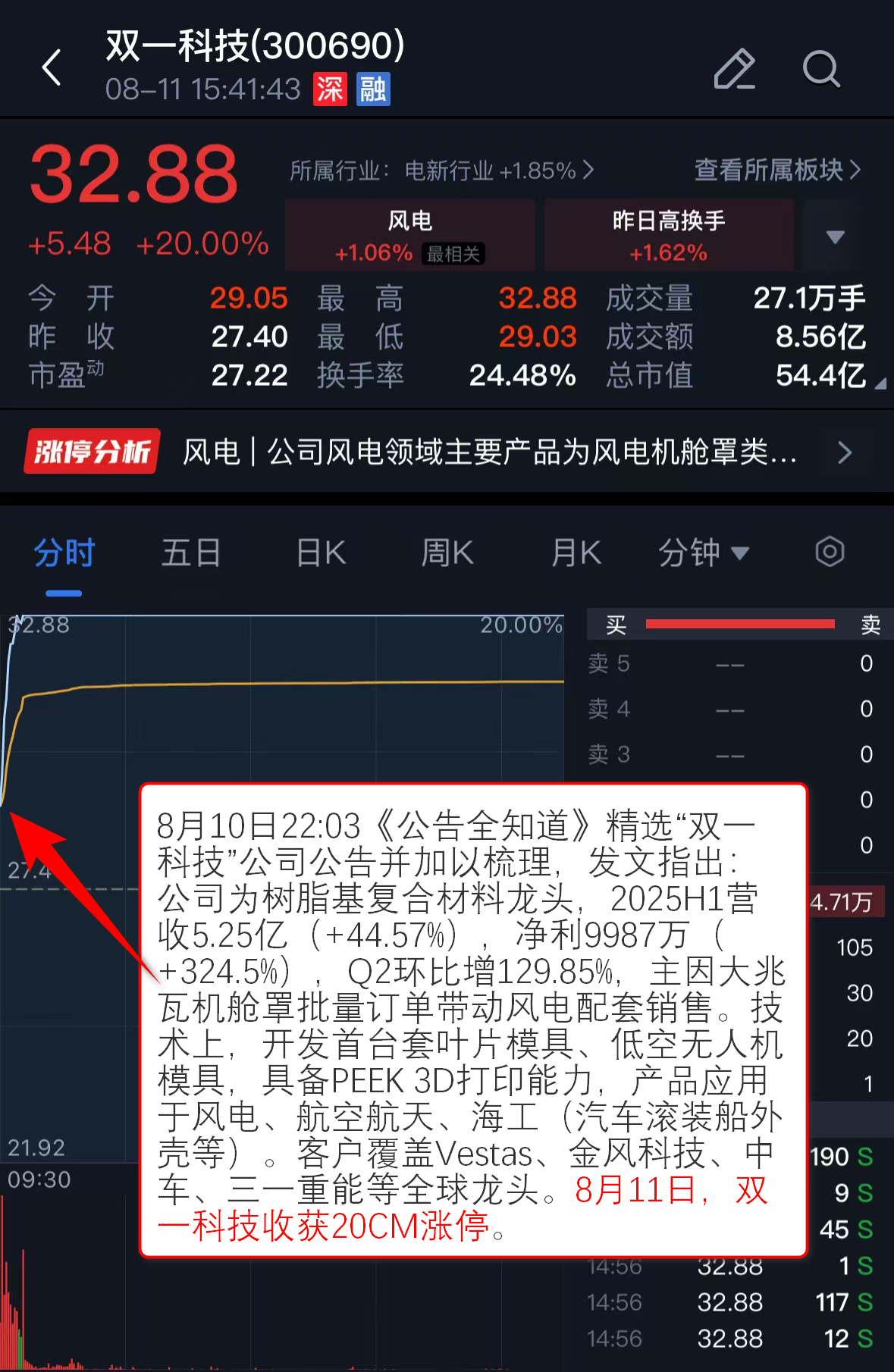Open 查看所属板块
This screenshot has height=1372, width=894.
pos(776,170)
